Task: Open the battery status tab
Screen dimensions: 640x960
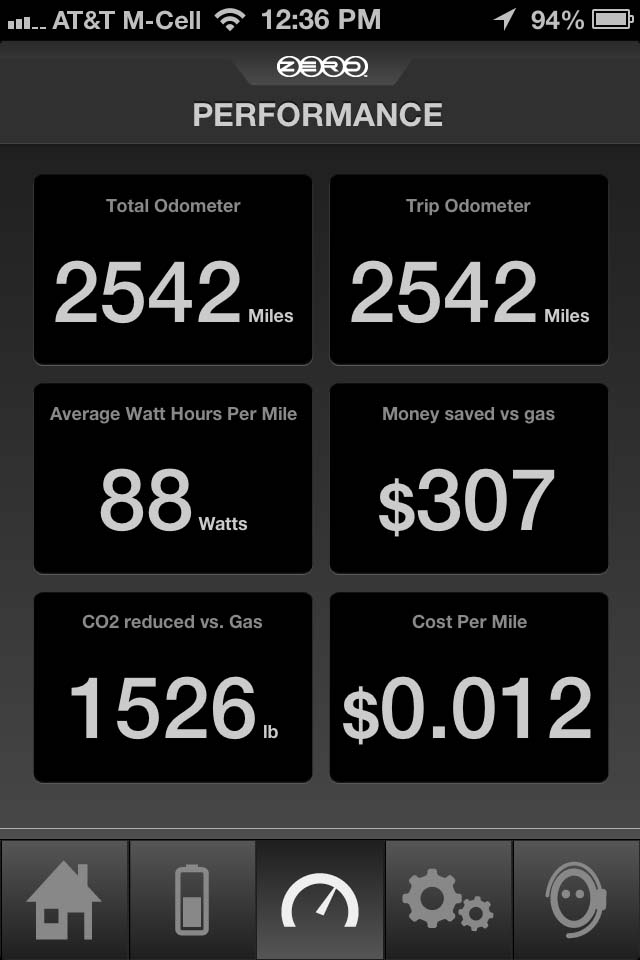Action: pyautogui.click(x=192, y=899)
